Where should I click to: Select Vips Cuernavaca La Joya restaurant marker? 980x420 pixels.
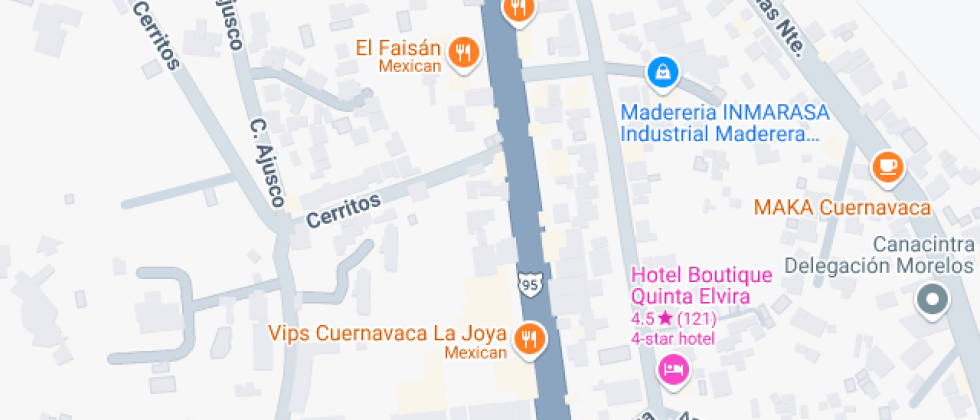530,340
